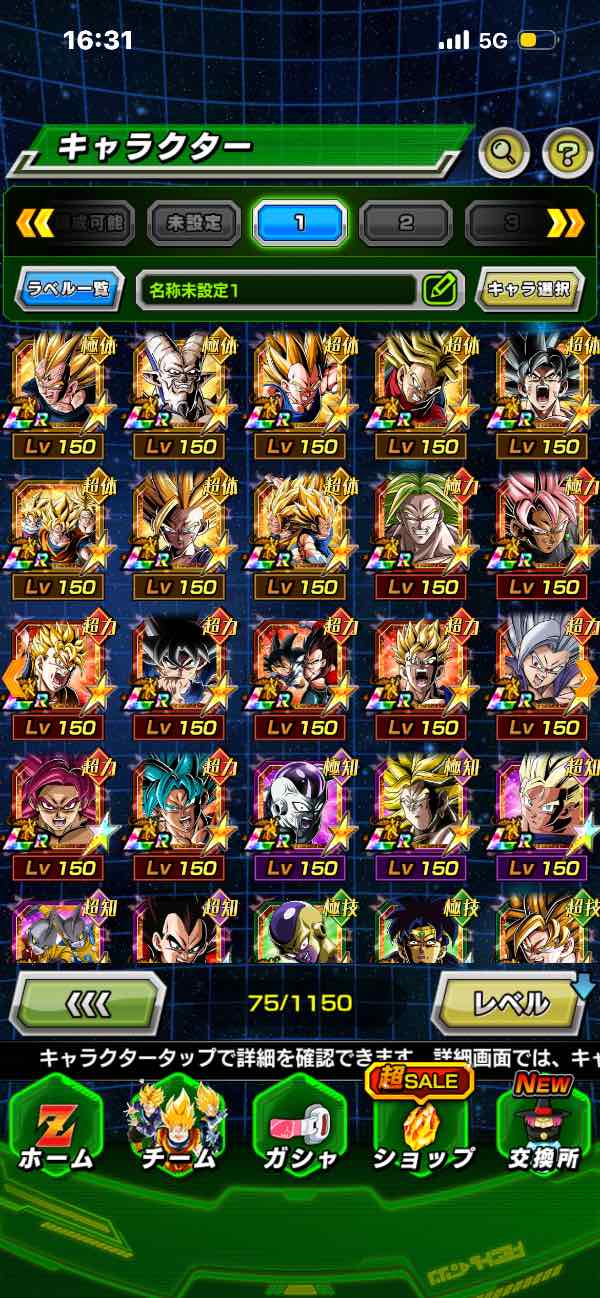Go back with the triple-arrow button

pyautogui.click(x=87, y=1002)
